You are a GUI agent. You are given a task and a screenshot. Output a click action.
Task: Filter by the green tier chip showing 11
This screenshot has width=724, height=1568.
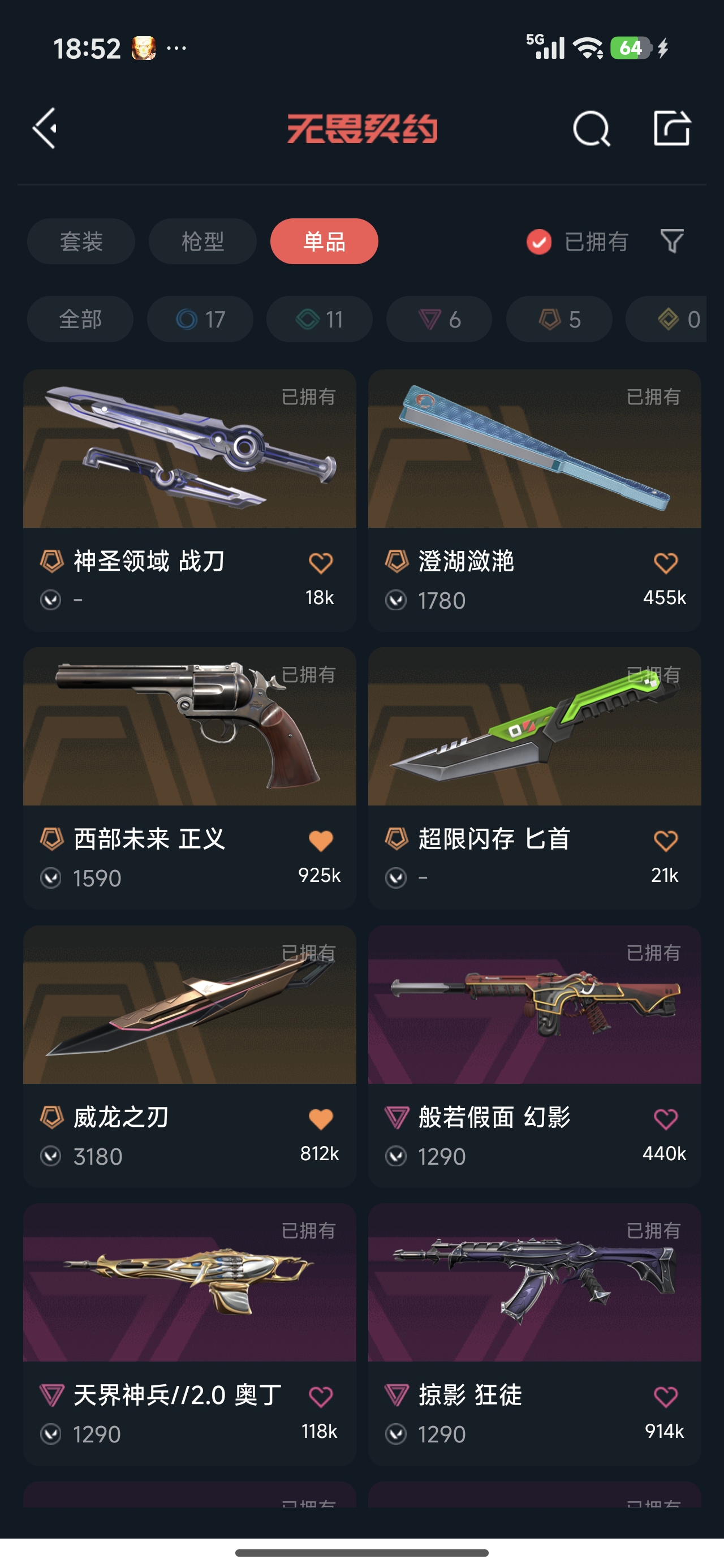click(319, 319)
